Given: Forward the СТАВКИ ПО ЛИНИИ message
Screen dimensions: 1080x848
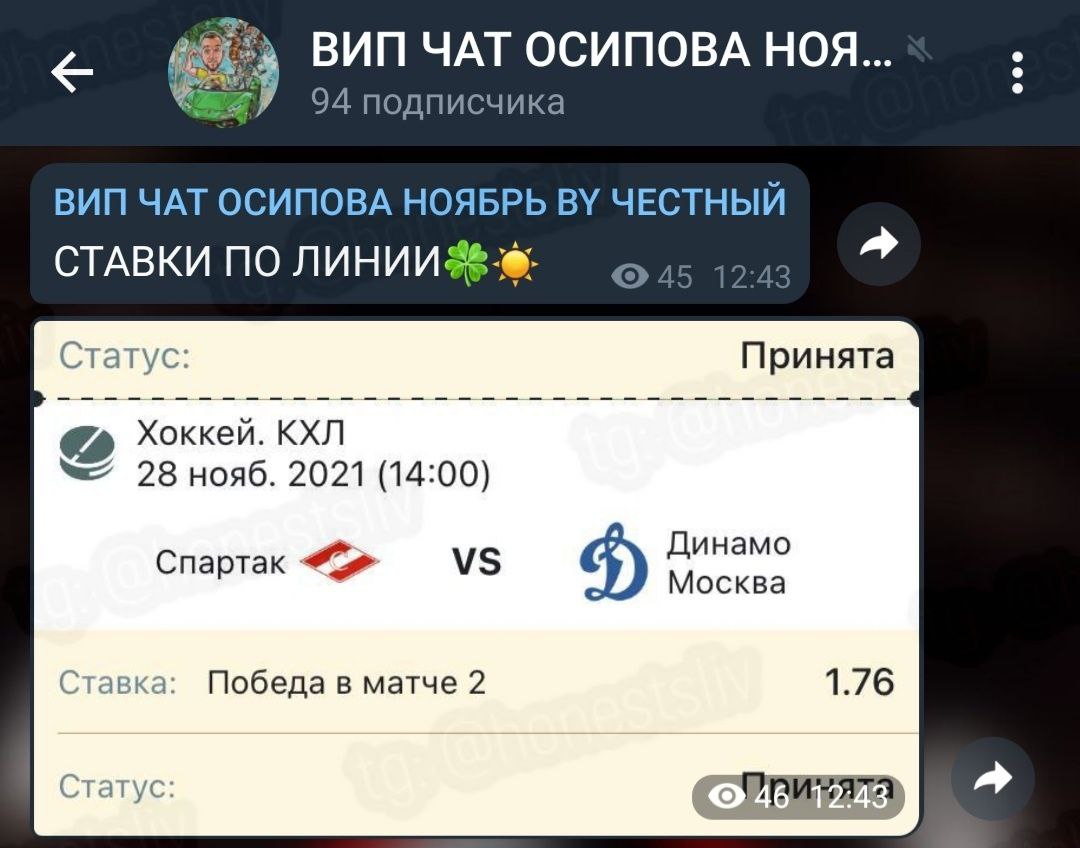Looking at the screenshot, I should (x=878, y=243).
